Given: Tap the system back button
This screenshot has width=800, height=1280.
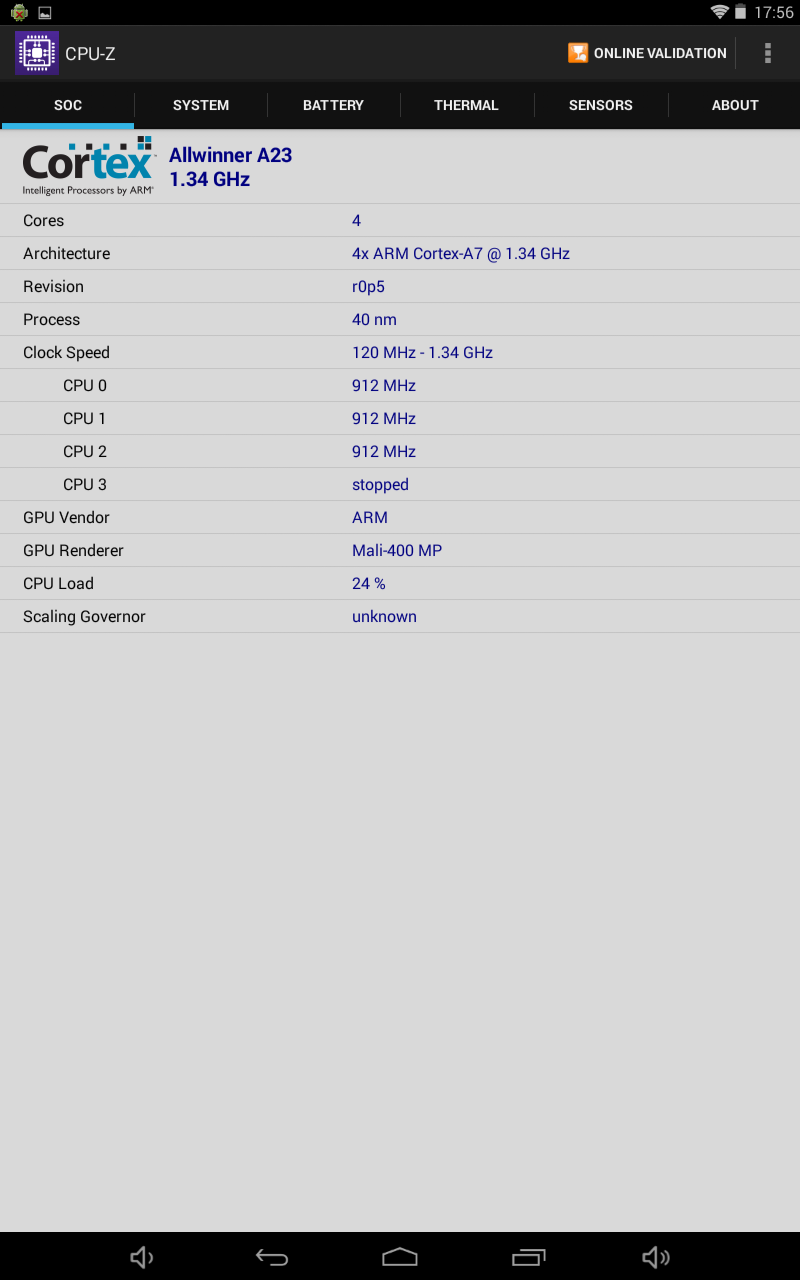Looking at the screenshot, I should tap(271, 1257).
